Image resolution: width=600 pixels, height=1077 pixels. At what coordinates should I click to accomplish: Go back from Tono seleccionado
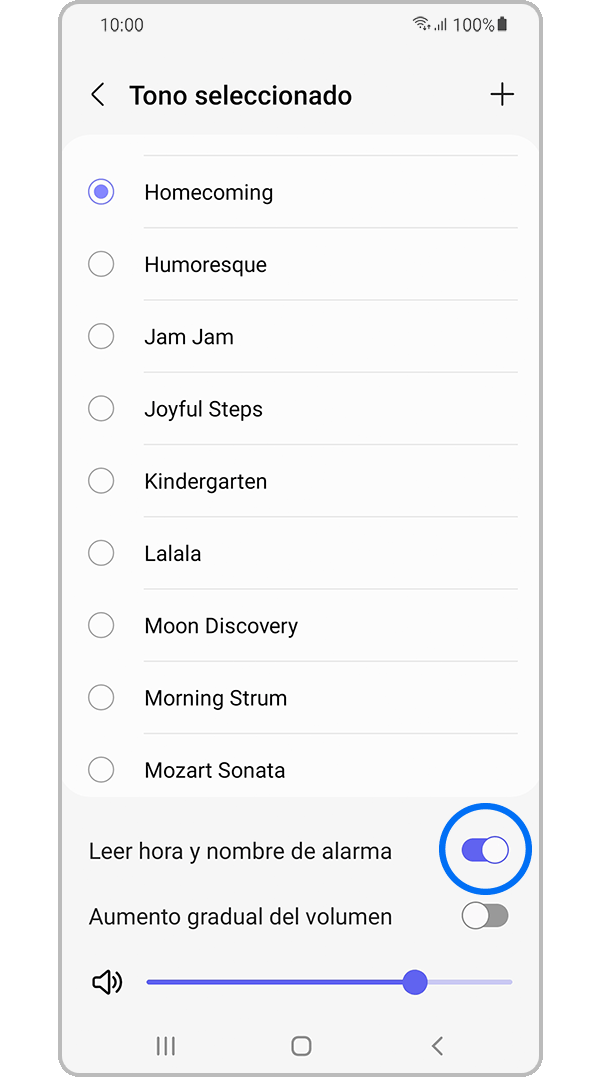click(x=98, y=95)
